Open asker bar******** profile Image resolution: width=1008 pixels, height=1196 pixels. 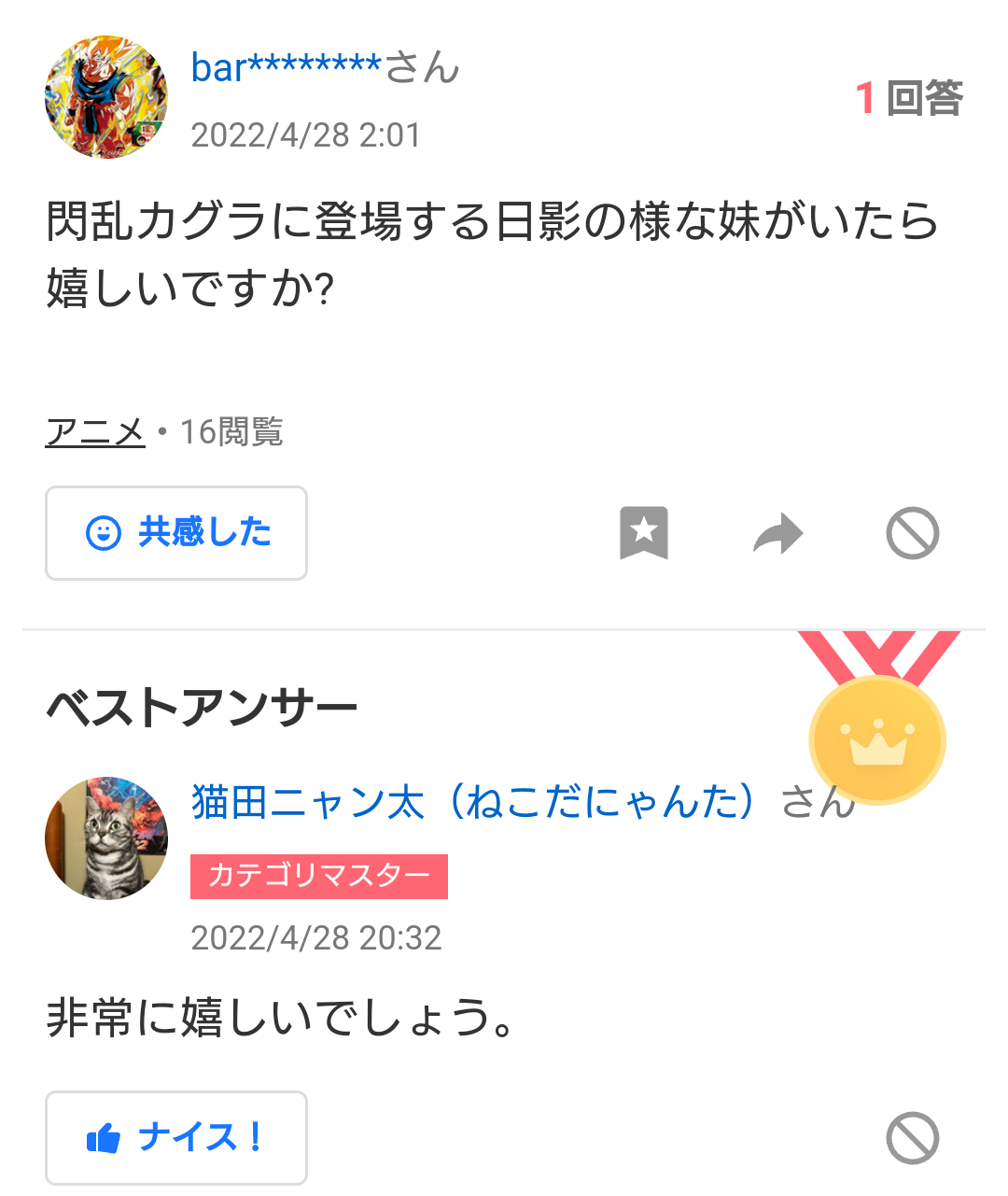click(286, 67)
